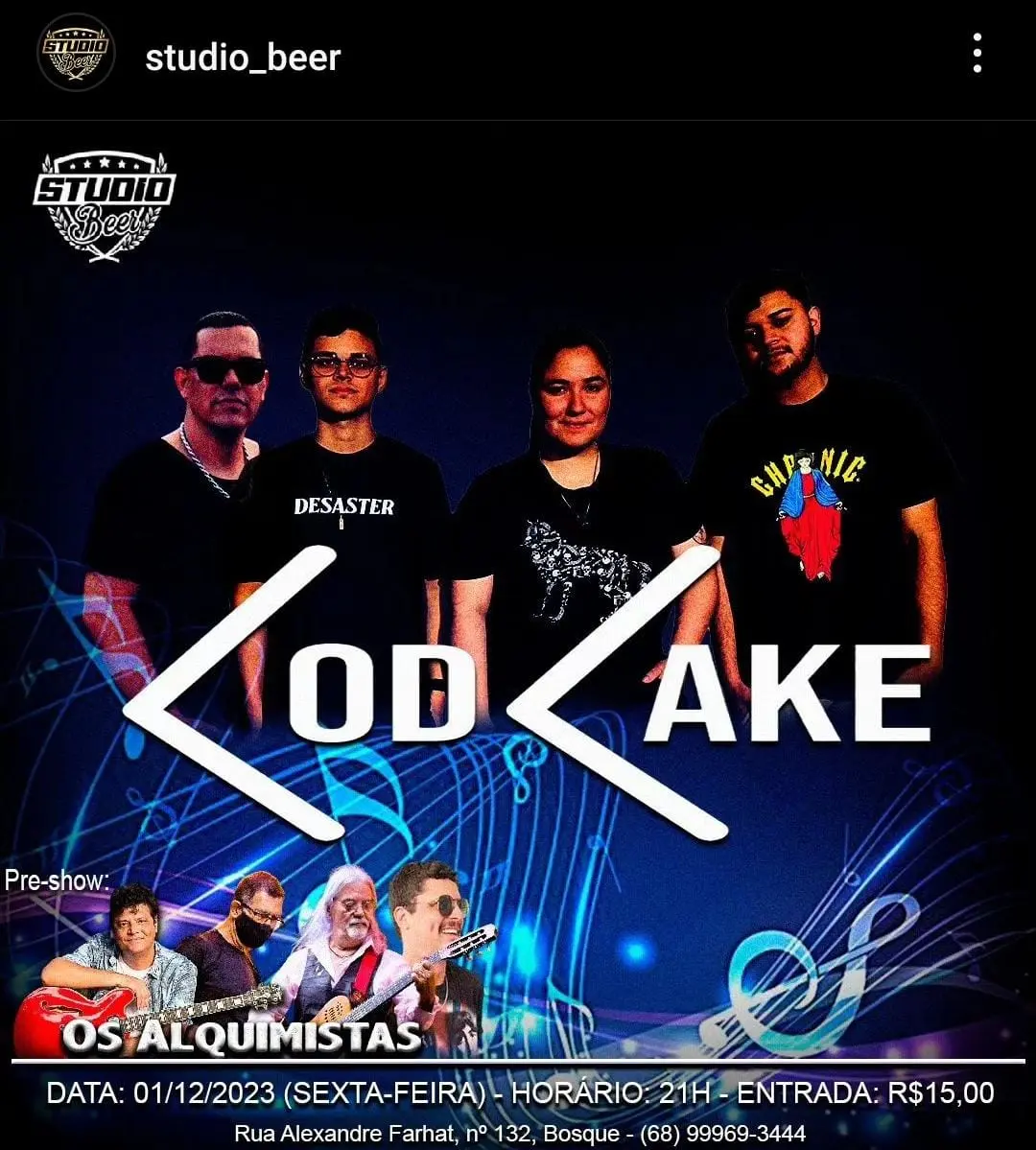Open the post's three-dot overflow menu
This screenshot has width=1036, height=1150.
pos(977,54)
